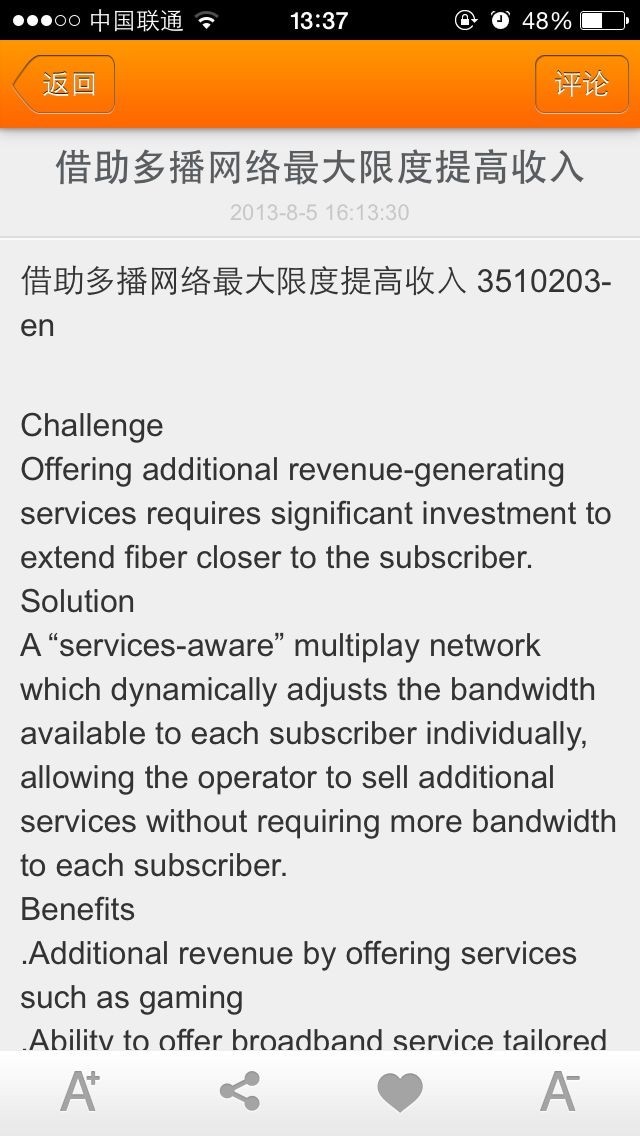Favorite the article with the heart icon
This screenshot has height=1136, width=640.
pyautogui.click(x=400, y=1093)
